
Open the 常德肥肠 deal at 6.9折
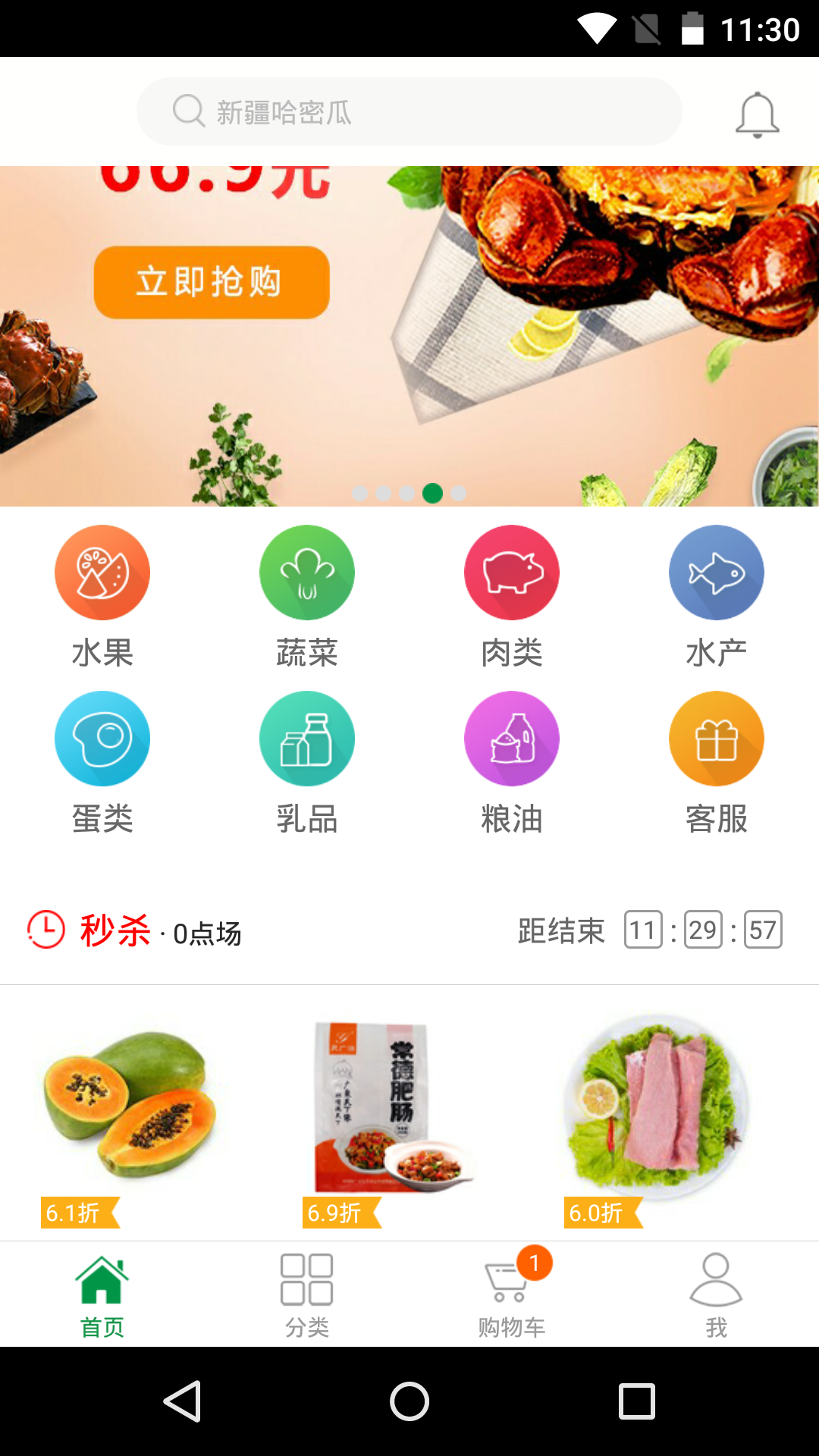coord(391,1115)
